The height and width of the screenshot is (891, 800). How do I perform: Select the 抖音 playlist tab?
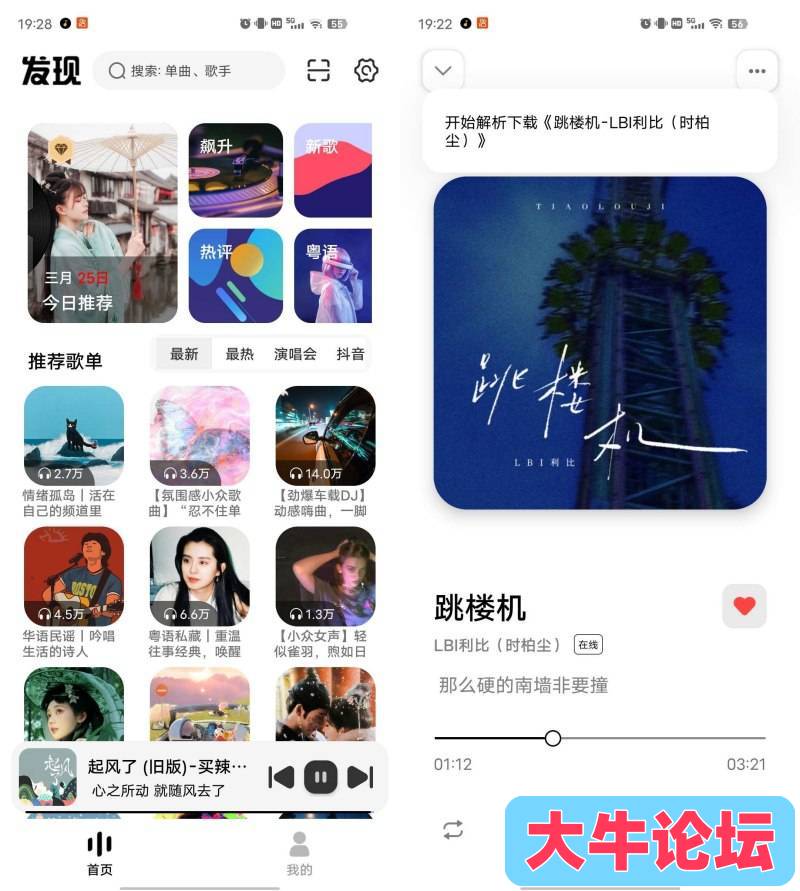tap(350, 354)
